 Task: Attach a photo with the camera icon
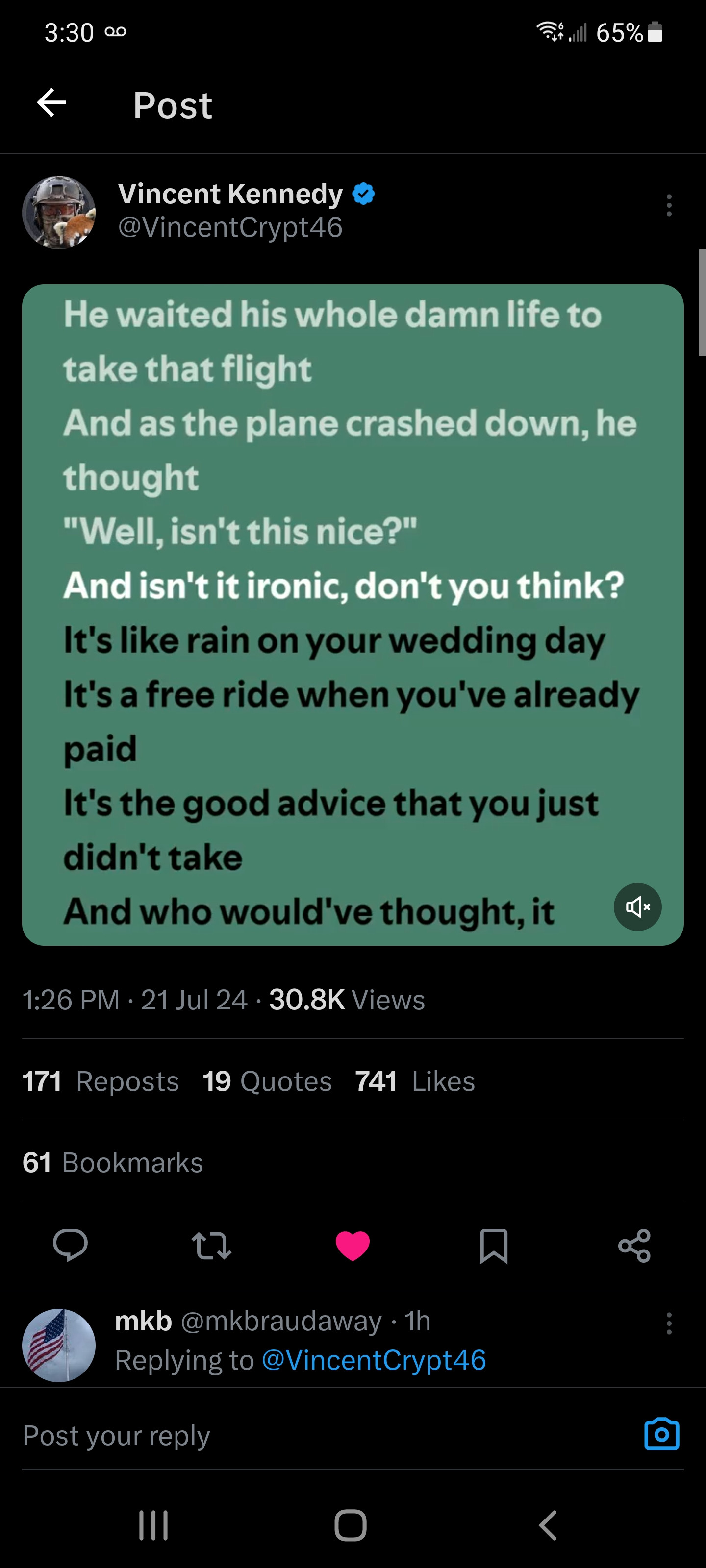(661, 1435)
